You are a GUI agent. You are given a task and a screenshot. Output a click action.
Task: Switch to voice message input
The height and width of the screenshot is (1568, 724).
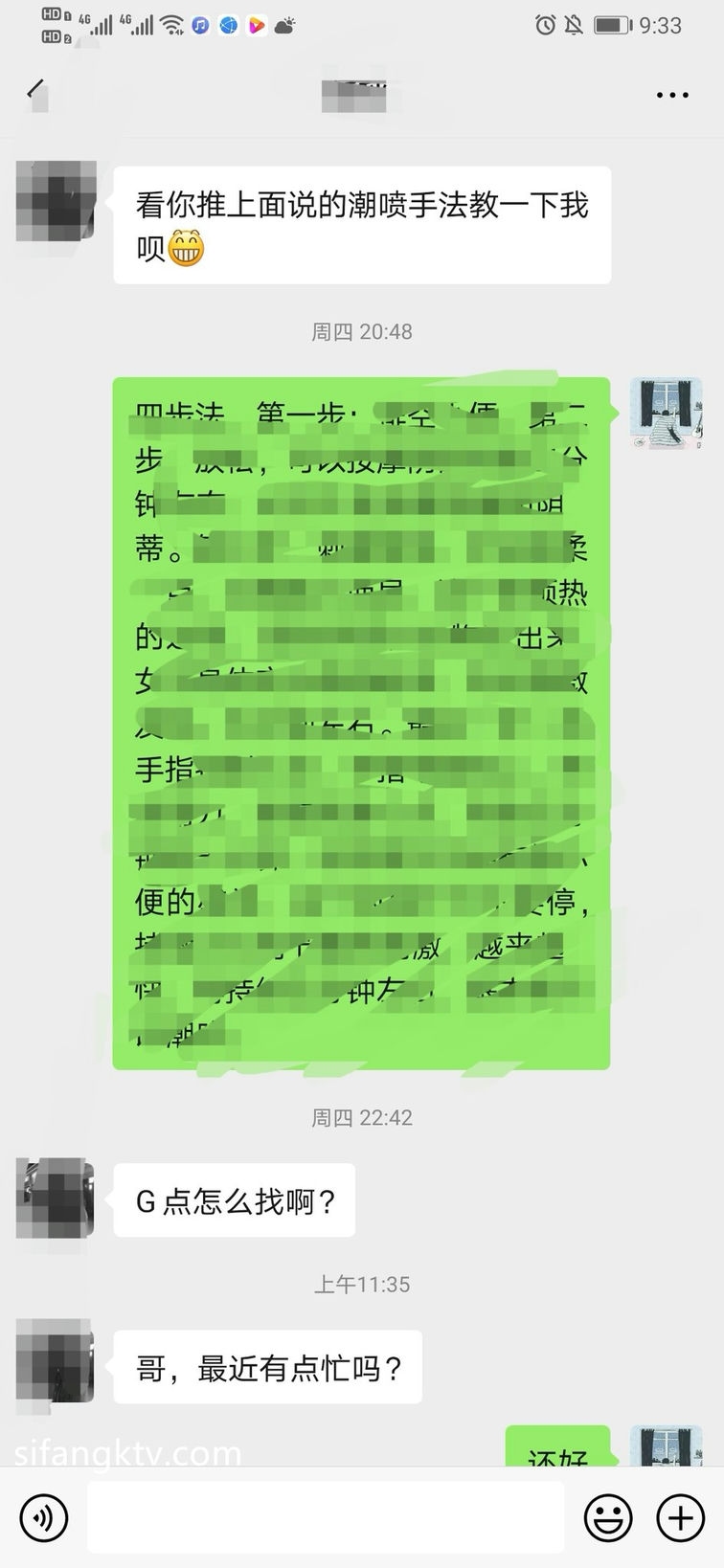44,1517
